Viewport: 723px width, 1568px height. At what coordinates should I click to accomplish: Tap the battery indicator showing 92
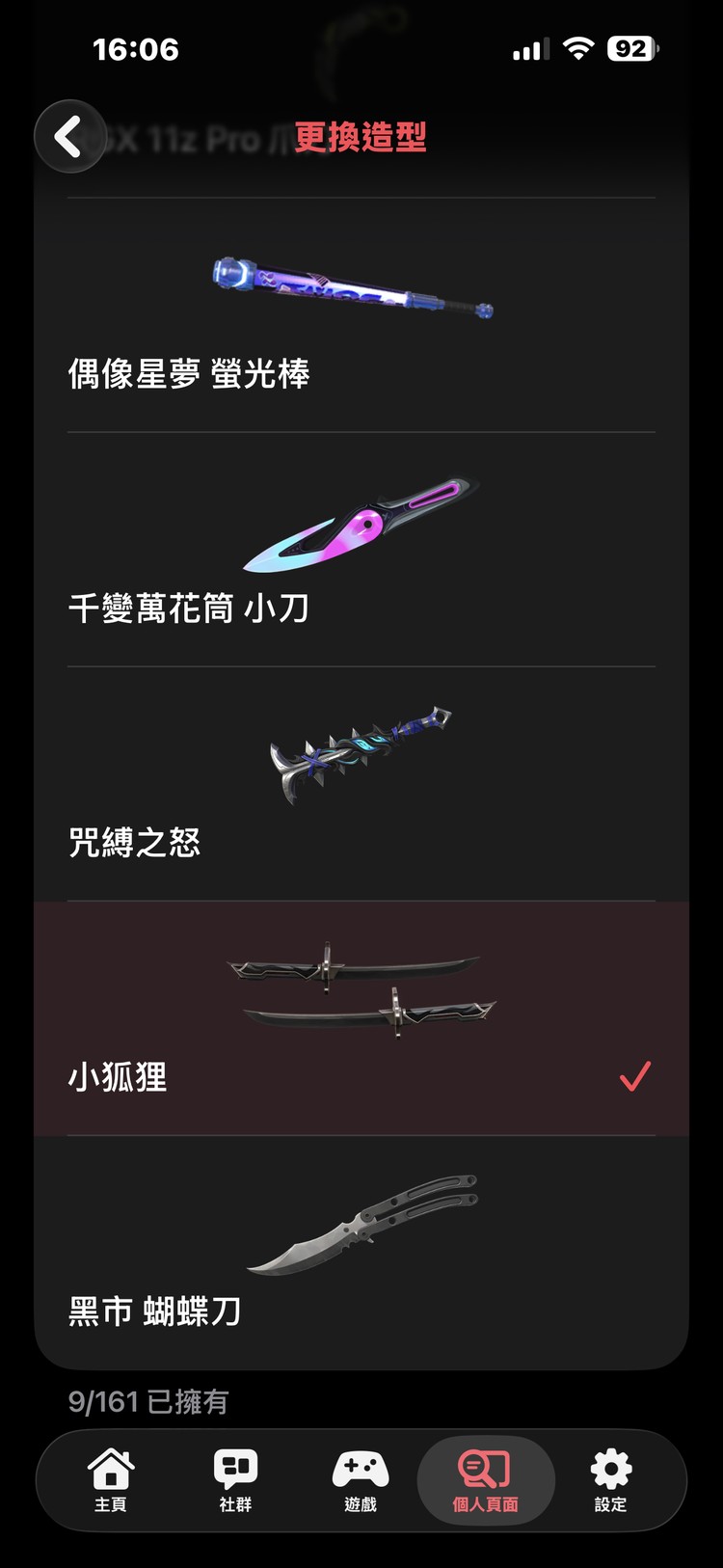[631, 48]
